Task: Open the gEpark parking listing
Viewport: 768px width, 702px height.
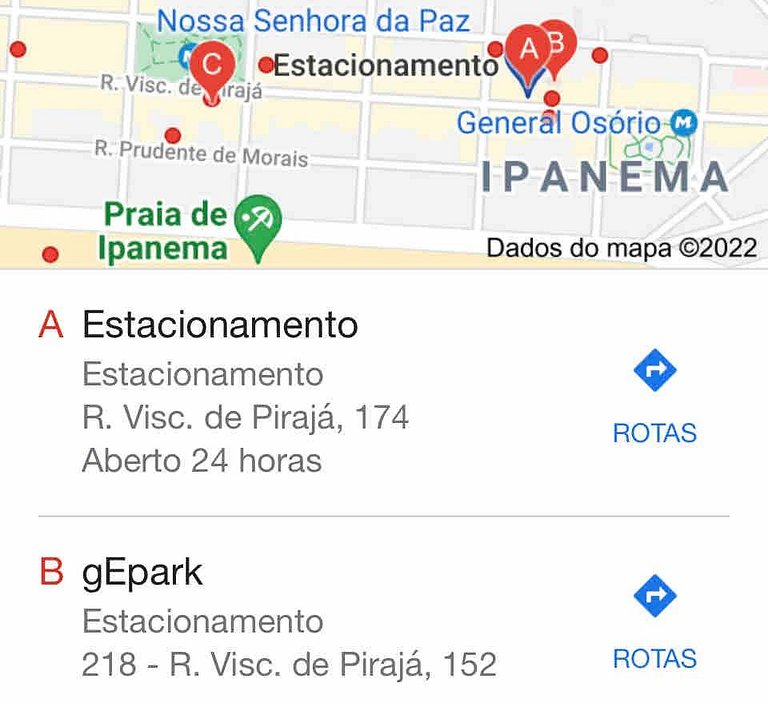Action: click(142, 573)
